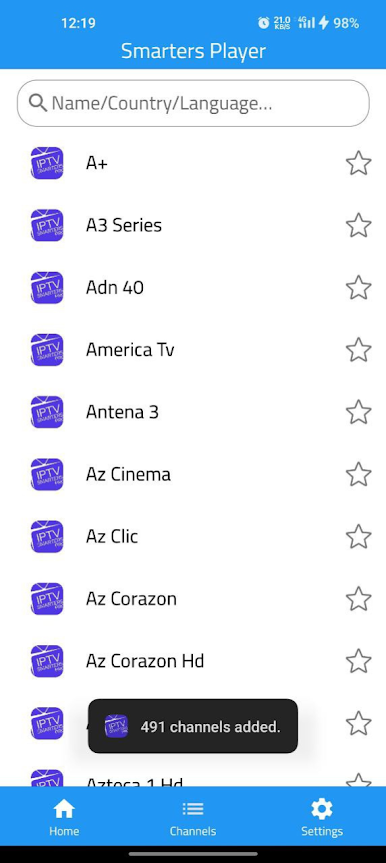This screenshot has height=863, width=386.
Task: Open the Antena 3 channel
Action: tap(193, 412)
